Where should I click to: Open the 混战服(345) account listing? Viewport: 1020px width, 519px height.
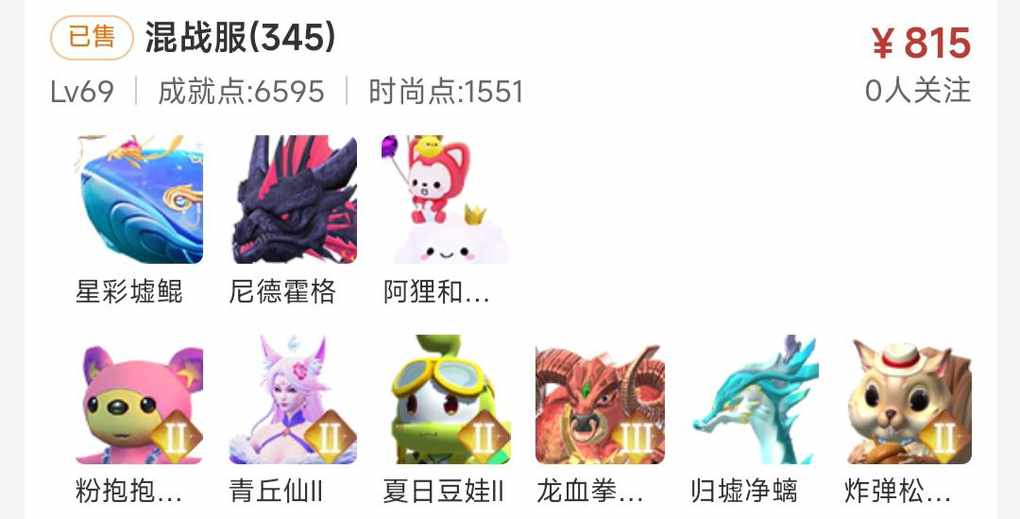coord(240,39)
